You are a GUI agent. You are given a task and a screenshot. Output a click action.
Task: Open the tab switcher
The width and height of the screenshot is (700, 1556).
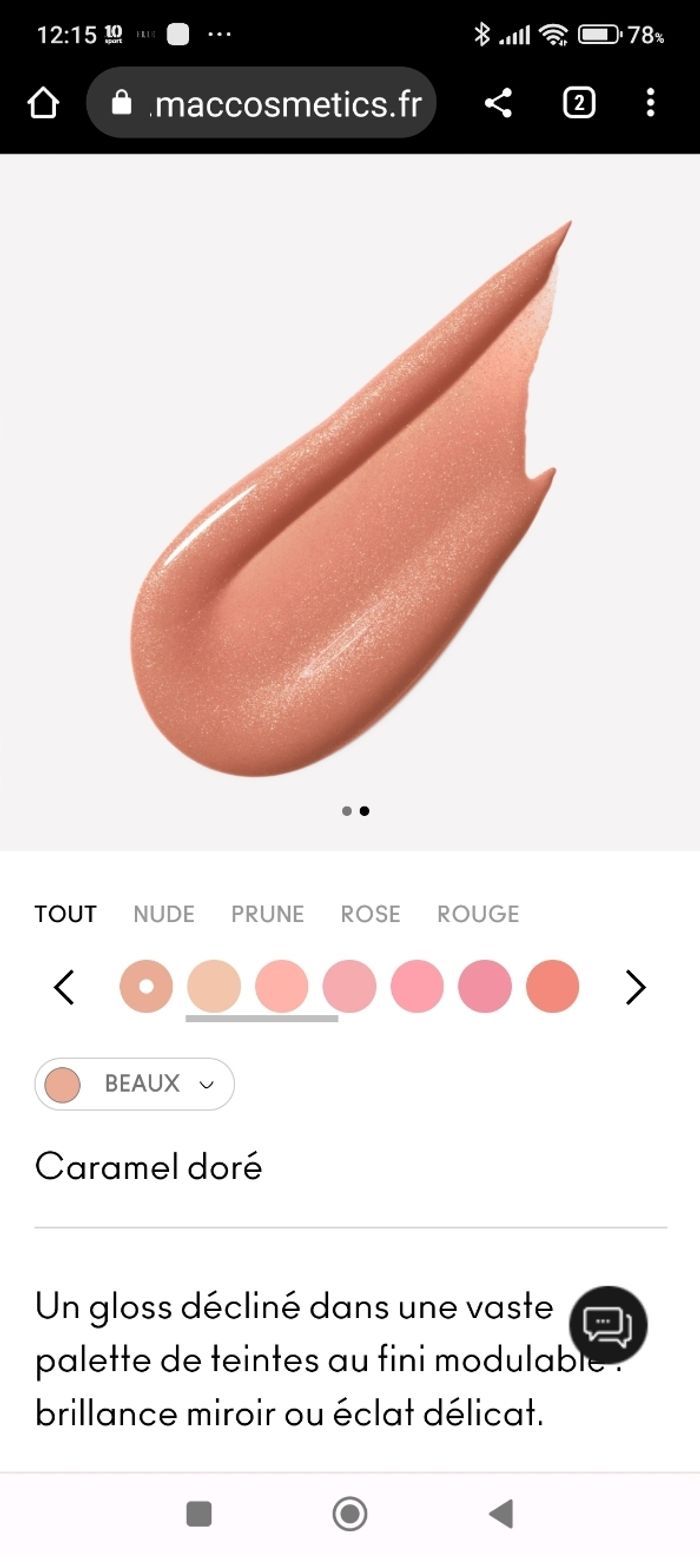pos(579,103)
